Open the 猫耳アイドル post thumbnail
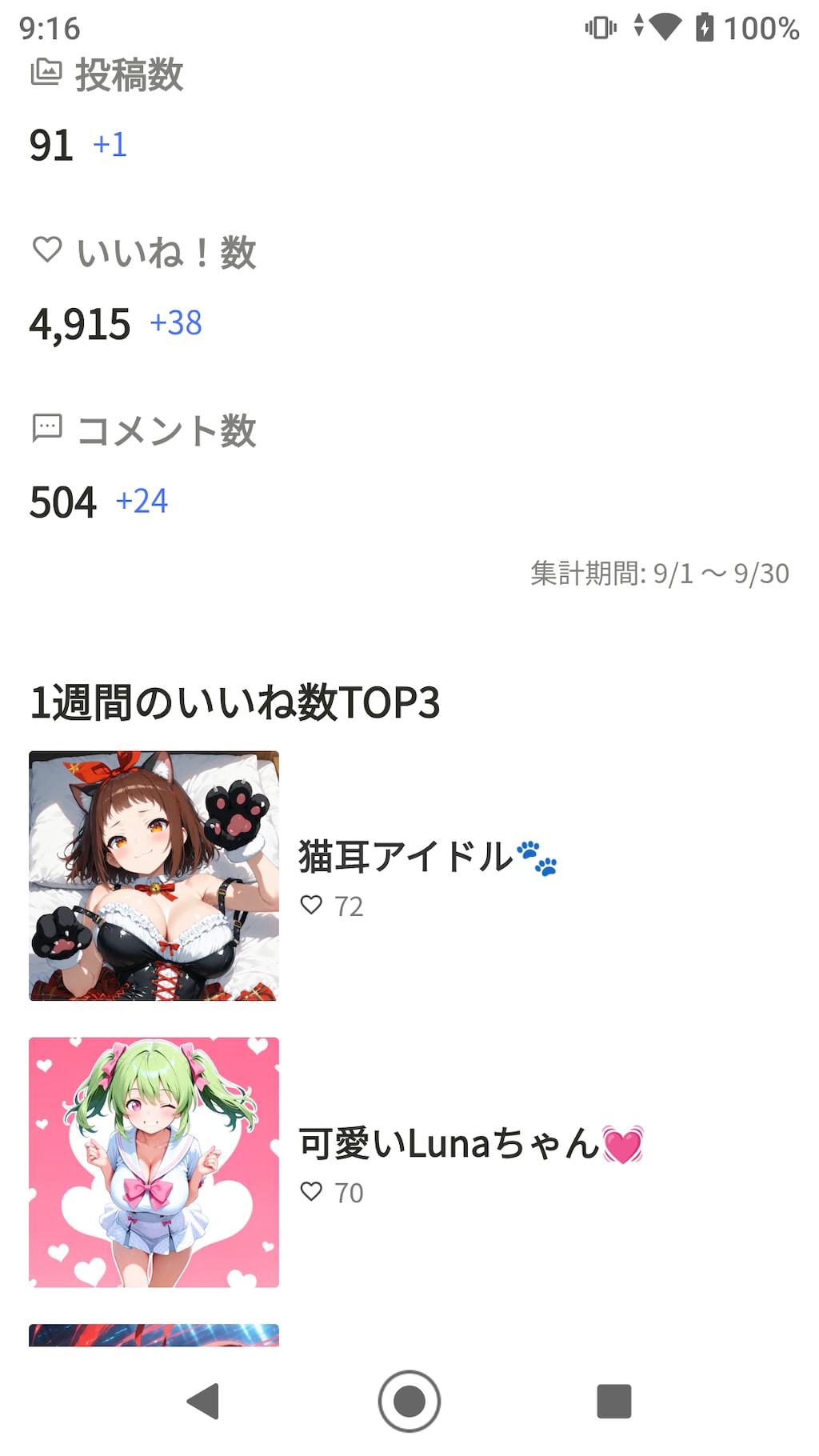Screen dimensions: 819x1456 (x=154, y=876)
